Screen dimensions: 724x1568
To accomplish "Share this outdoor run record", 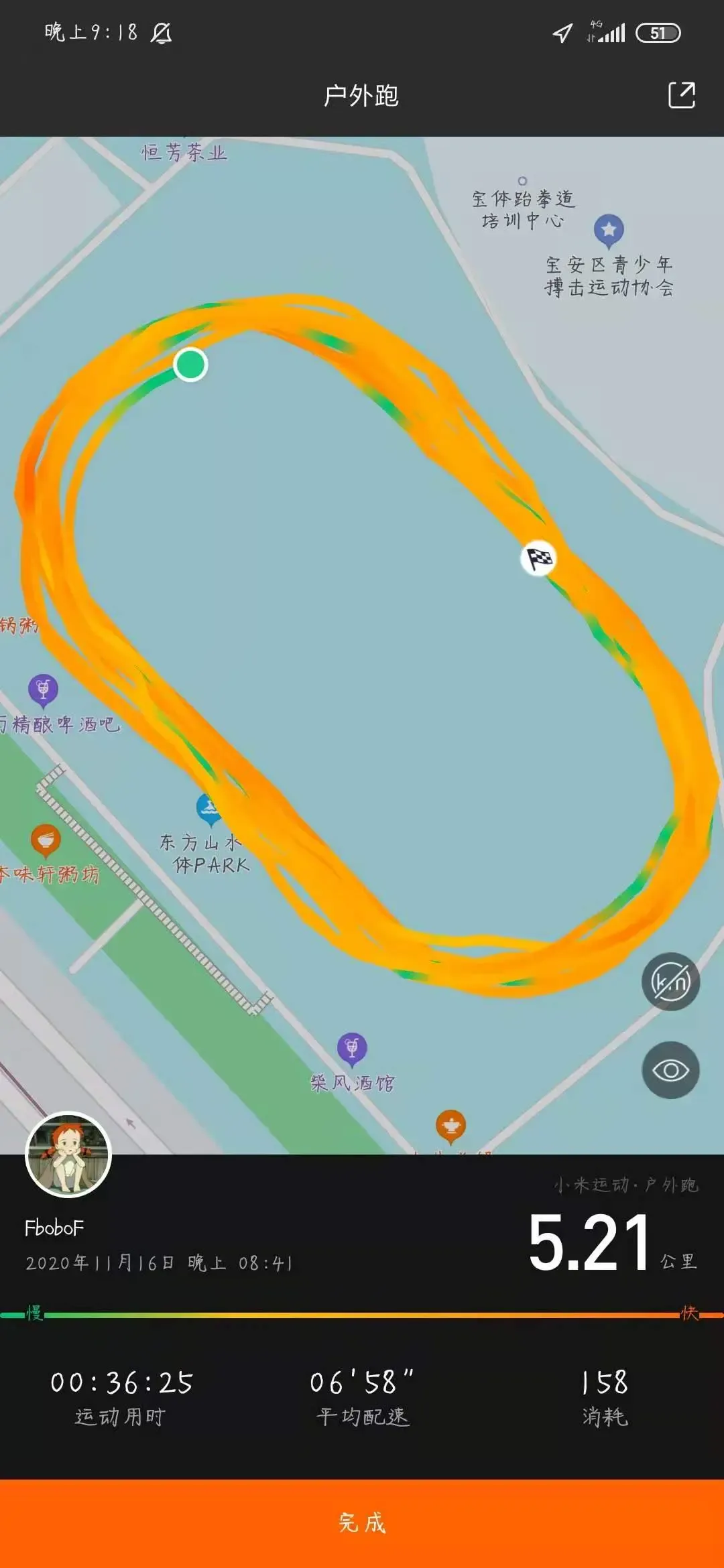I will coord(681,95).
